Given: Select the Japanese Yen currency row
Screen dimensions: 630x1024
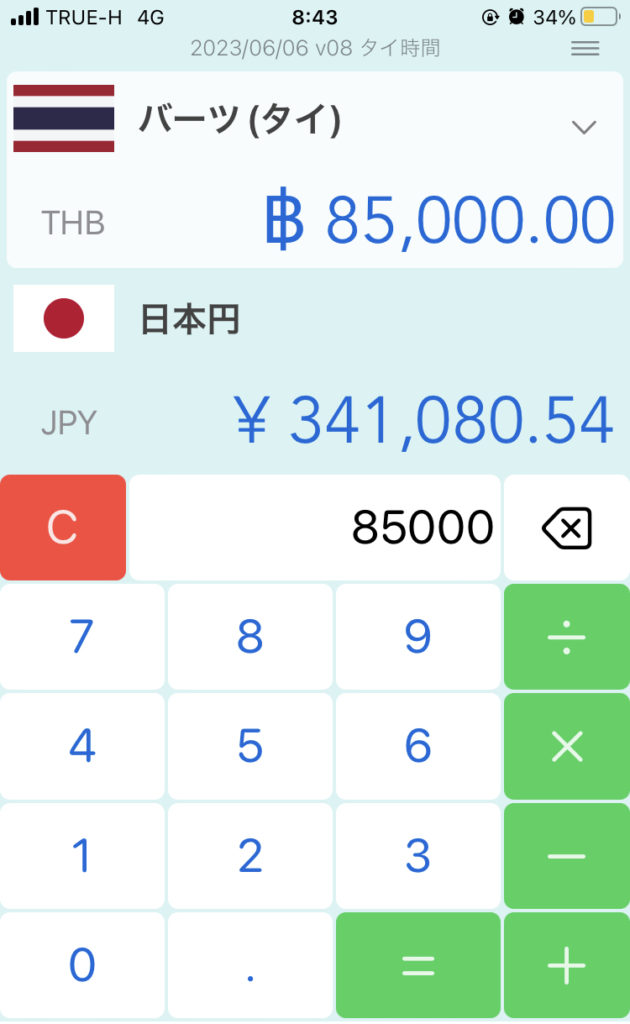Looking at the screenshot, I should [315, 320].
